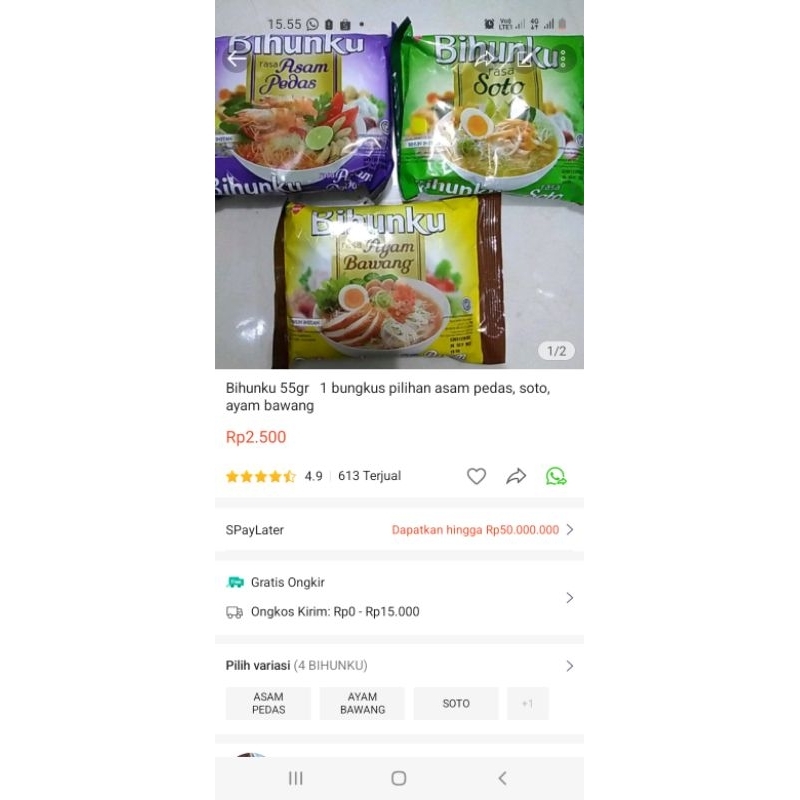800x800 pixels.
Task: Choose the AYAM BAWANG variation
Action: [x=362, y=703]
